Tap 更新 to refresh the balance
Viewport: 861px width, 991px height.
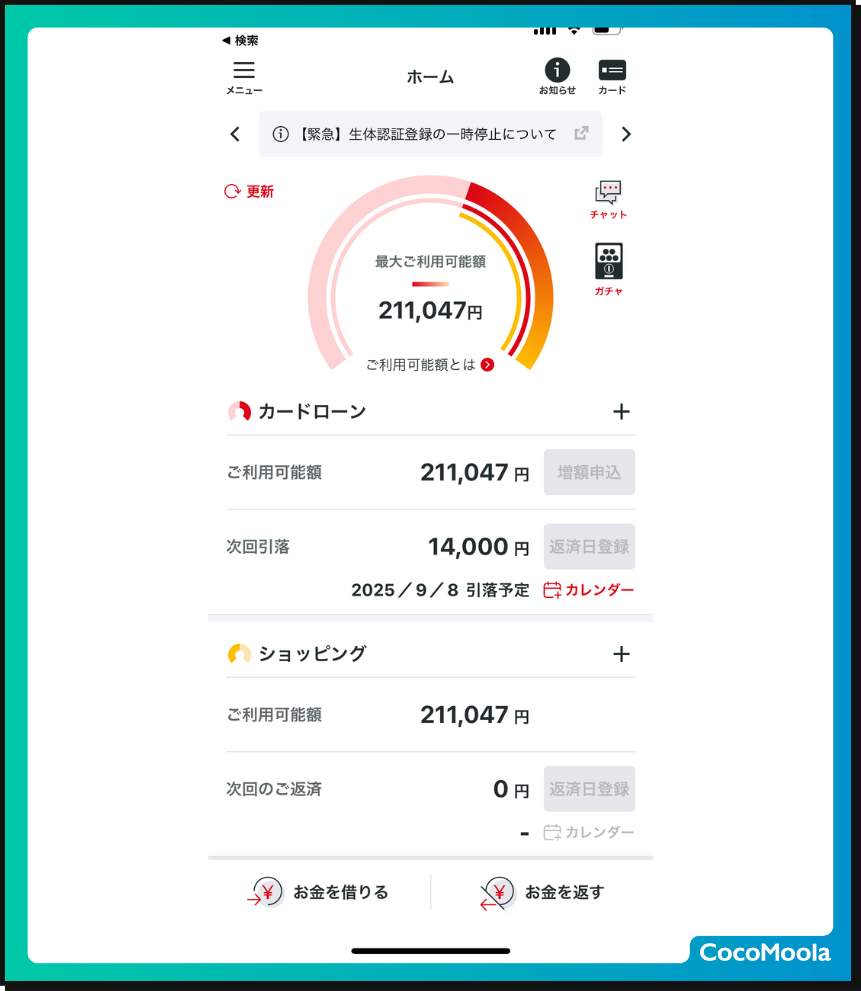pos(249,191)
